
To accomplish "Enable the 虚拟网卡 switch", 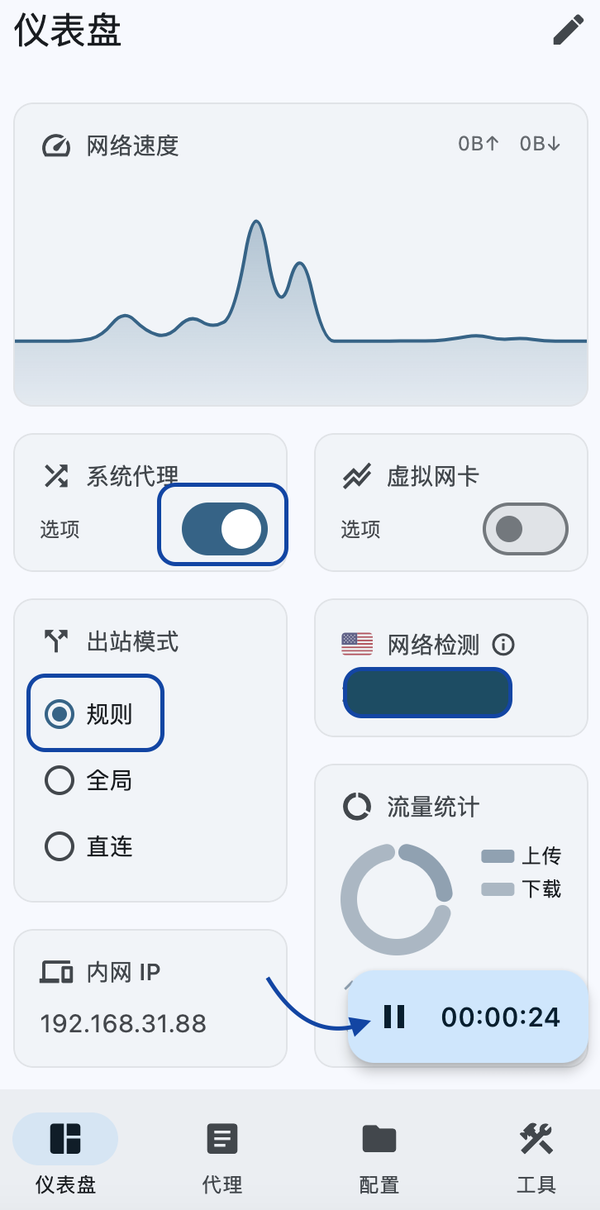I will (x=525, y=529).
